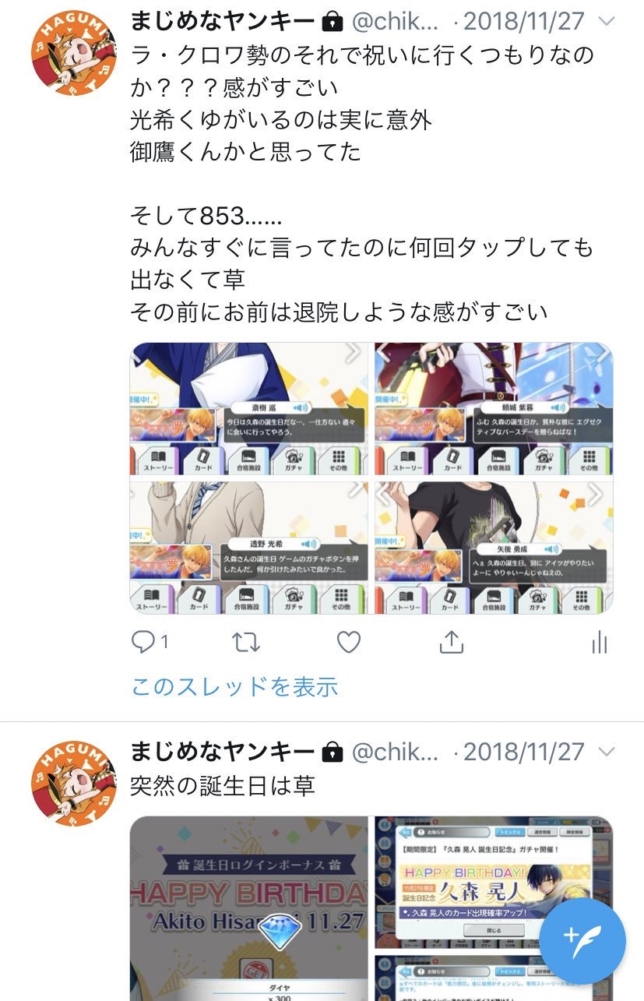Like the first tweet
The width and height of the screenshot is (644, 1001).
tap(348, 642)
